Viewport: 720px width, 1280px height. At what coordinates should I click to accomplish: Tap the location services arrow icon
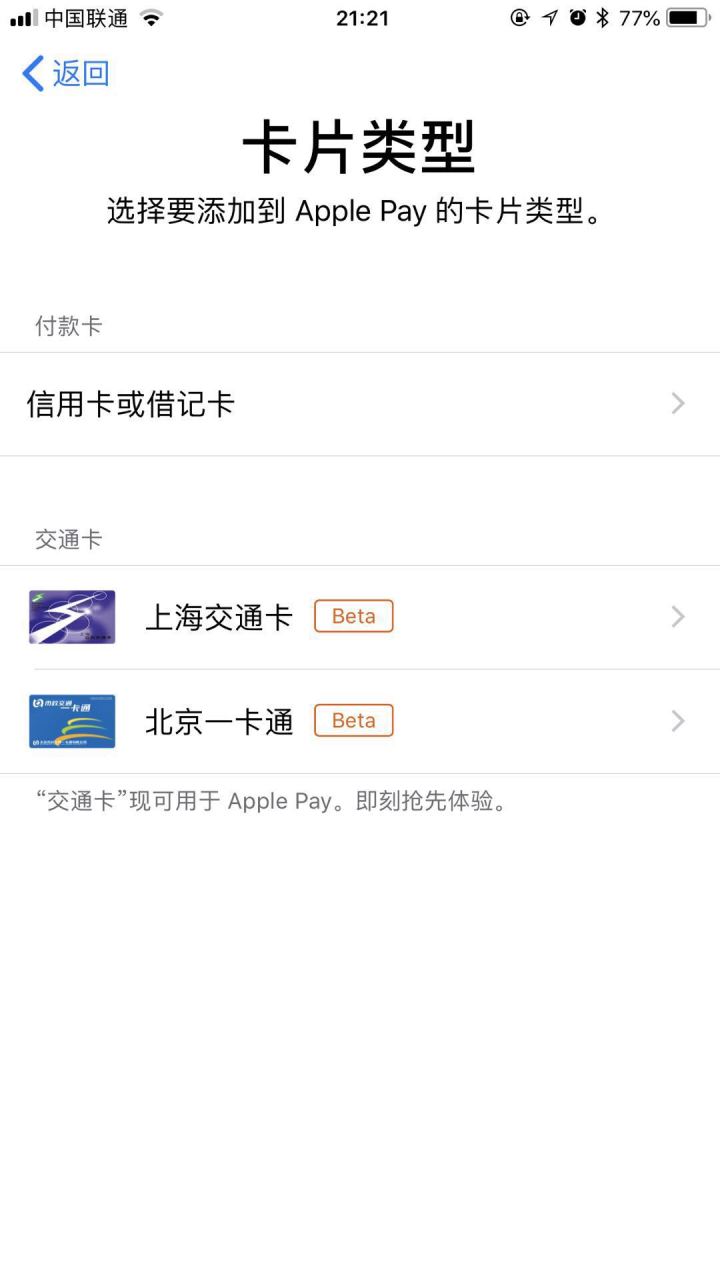pos(549,16)
